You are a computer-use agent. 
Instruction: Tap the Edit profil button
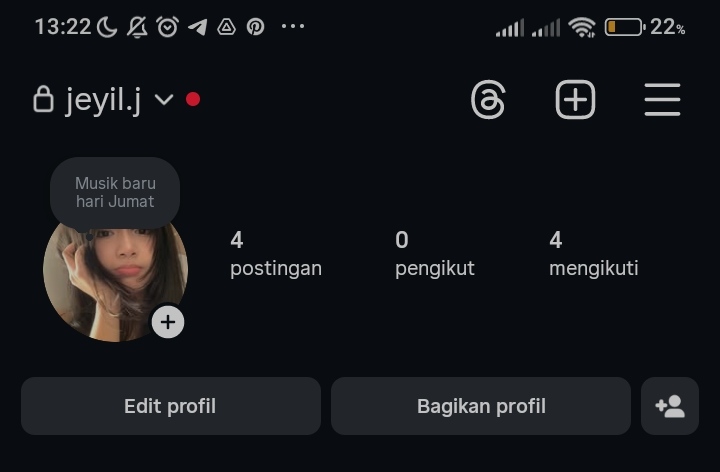point(170,406)
